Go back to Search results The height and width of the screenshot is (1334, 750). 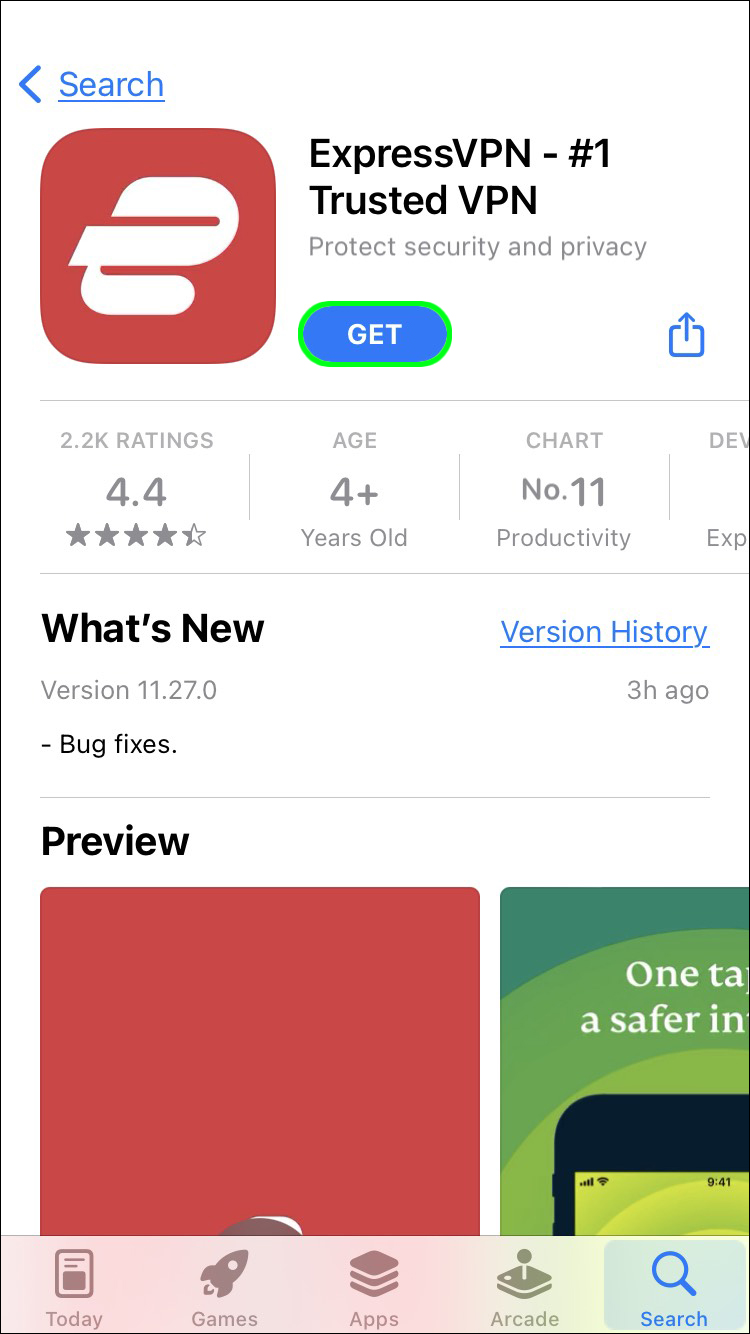click(x=92, y=85)
